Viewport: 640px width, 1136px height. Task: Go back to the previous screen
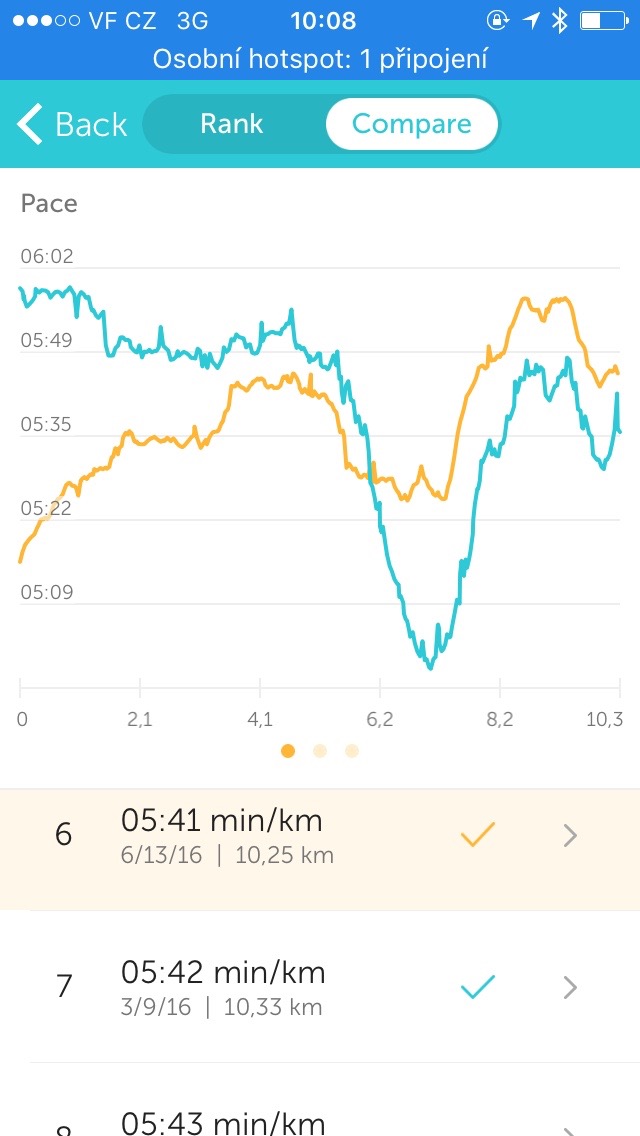click(72, 125)
